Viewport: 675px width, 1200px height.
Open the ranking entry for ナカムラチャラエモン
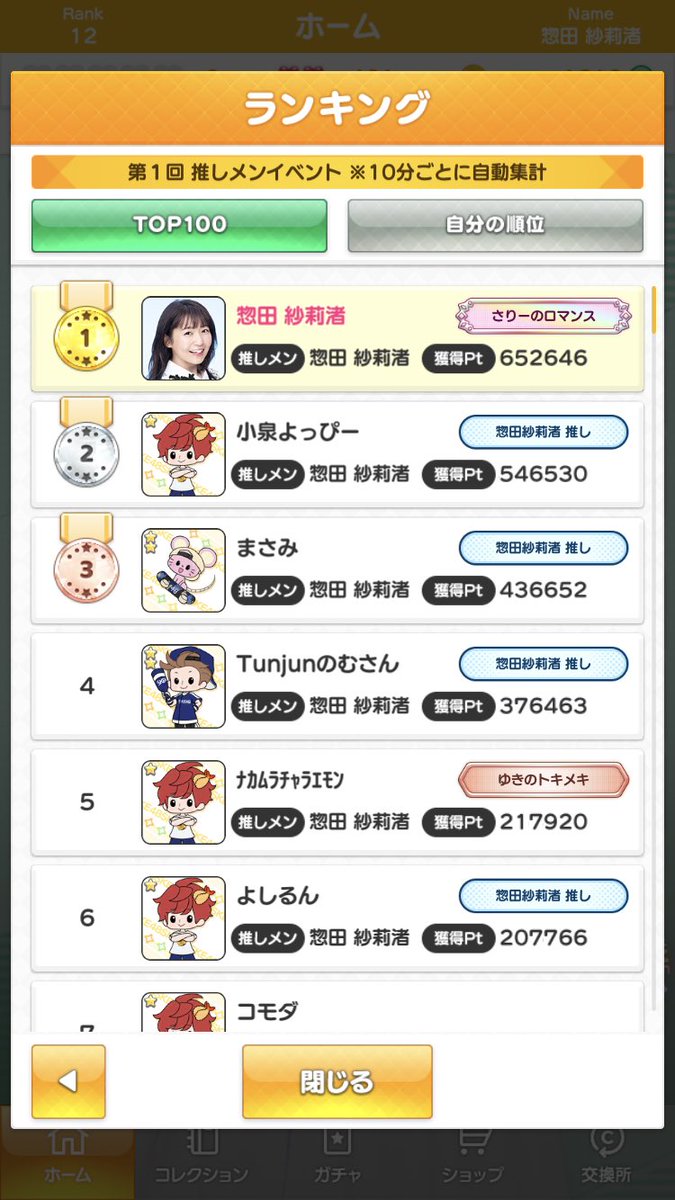pyautogui.click(x=337, y=802)
